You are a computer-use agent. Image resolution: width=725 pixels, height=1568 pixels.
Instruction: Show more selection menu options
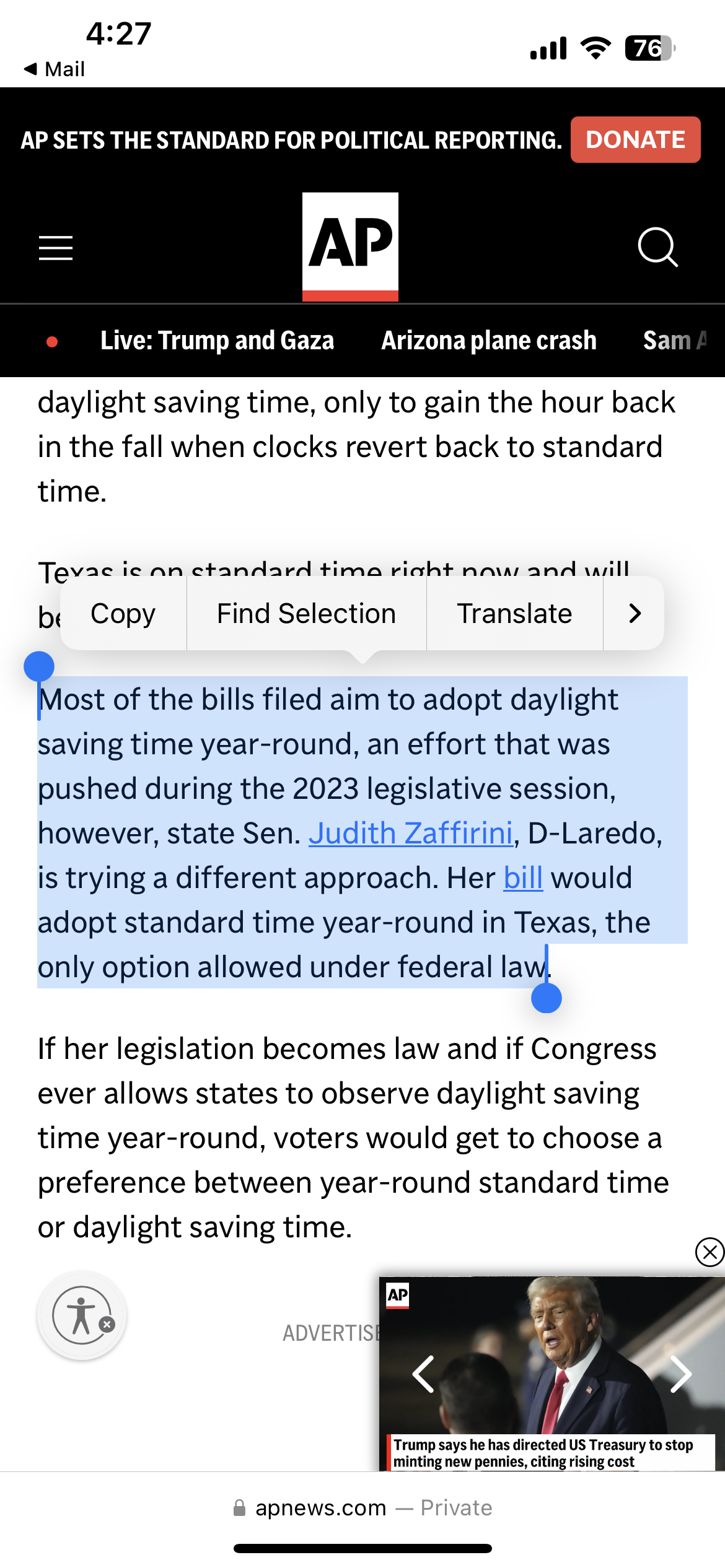(x=634, y=614)
